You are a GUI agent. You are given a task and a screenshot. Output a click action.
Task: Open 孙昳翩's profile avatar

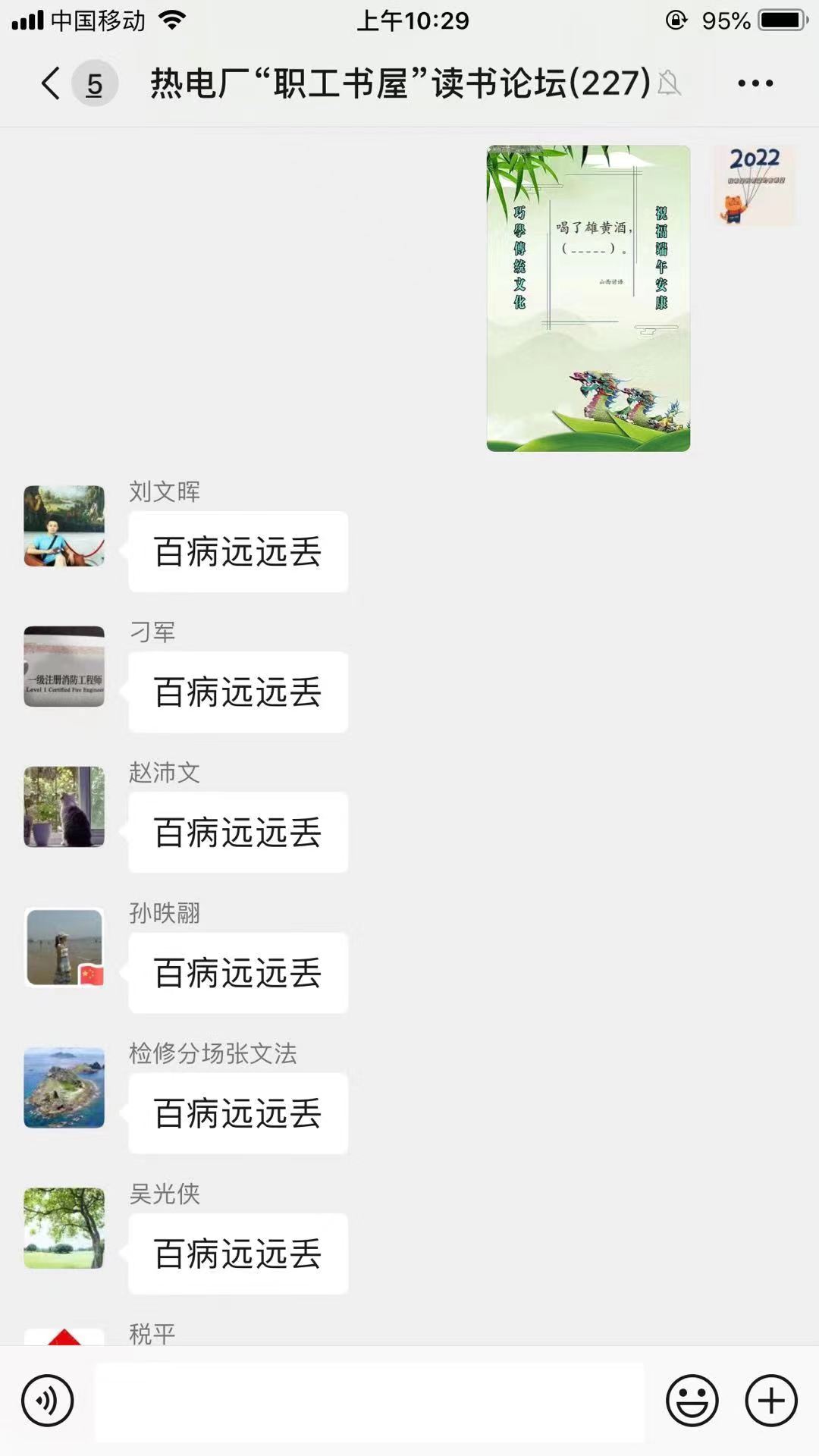tap(64, 947)
